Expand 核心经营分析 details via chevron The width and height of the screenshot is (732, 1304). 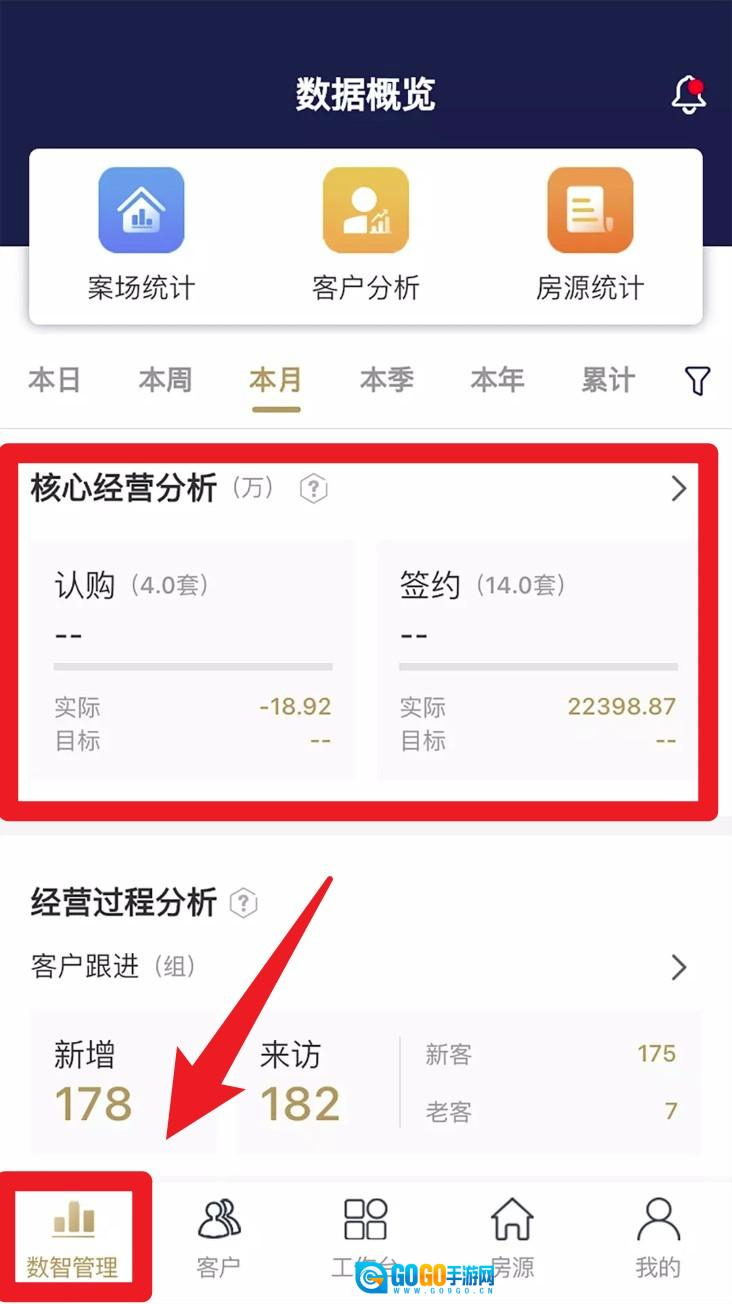click(x=679, y=489)
